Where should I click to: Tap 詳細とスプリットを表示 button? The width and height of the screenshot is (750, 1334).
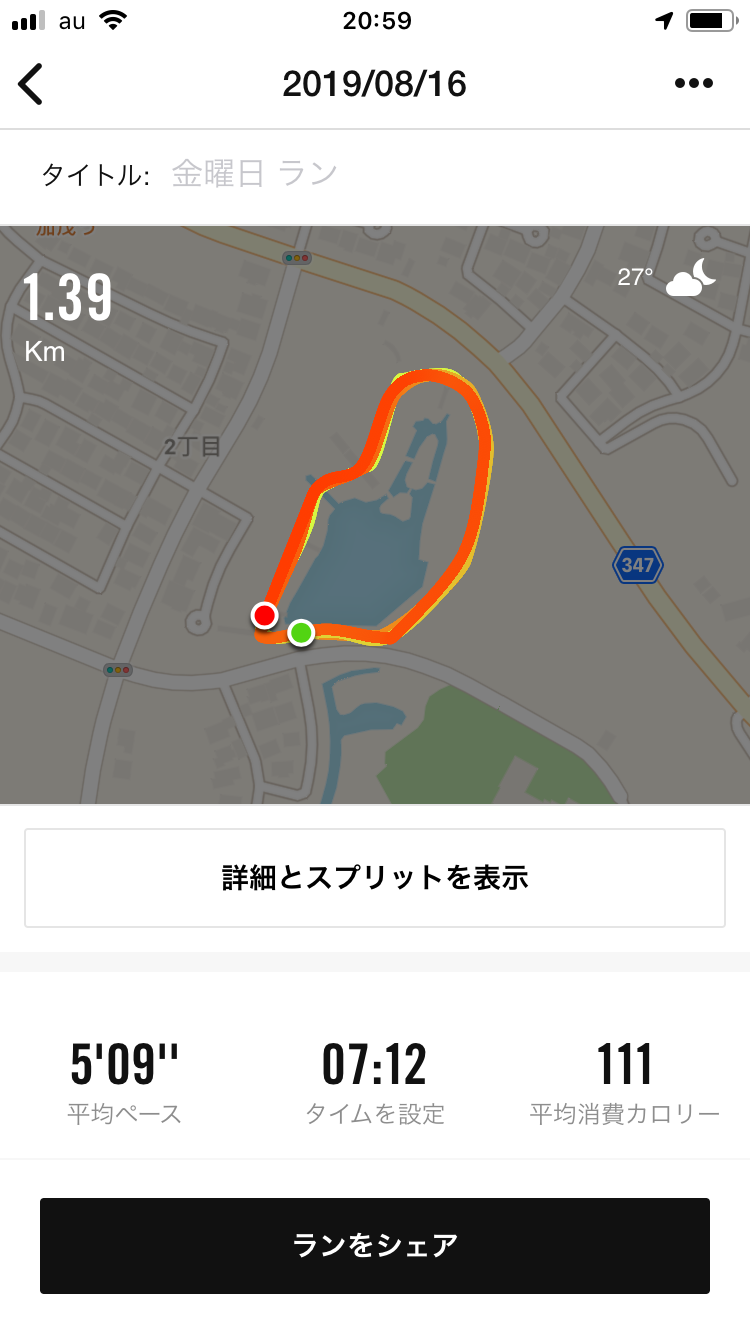pyautogui.click(x=375, y=878)
